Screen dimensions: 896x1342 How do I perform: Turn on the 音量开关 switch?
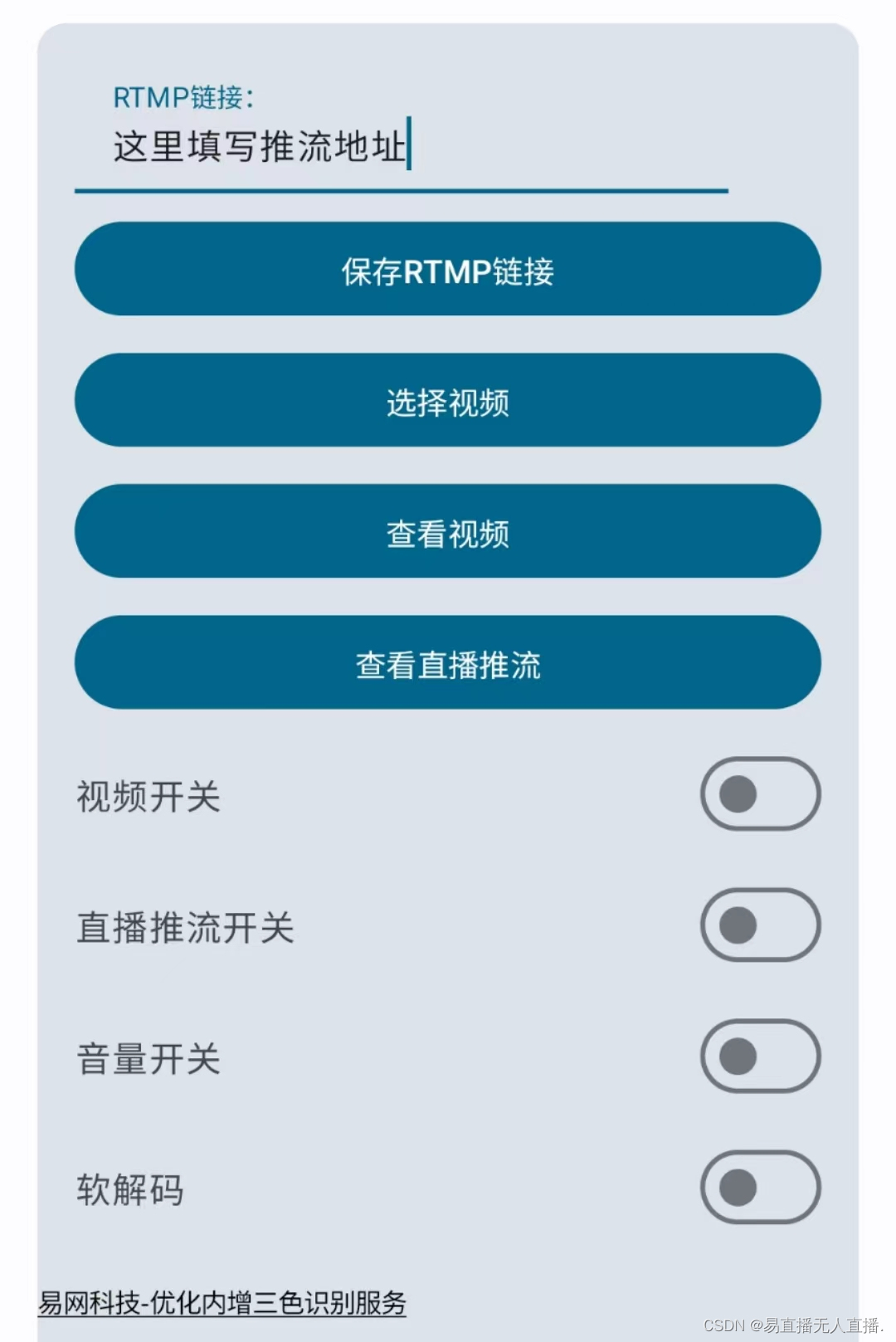pyautogui.click(x=760, y=1056)
